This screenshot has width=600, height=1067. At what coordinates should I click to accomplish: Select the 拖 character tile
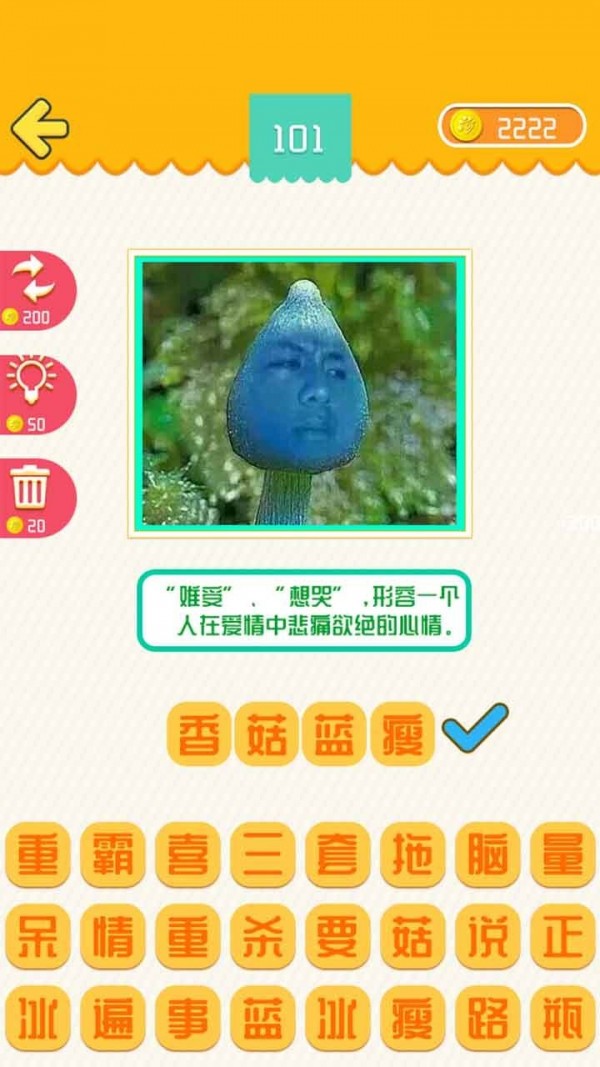pyautogui.click(x=413, y=856)
